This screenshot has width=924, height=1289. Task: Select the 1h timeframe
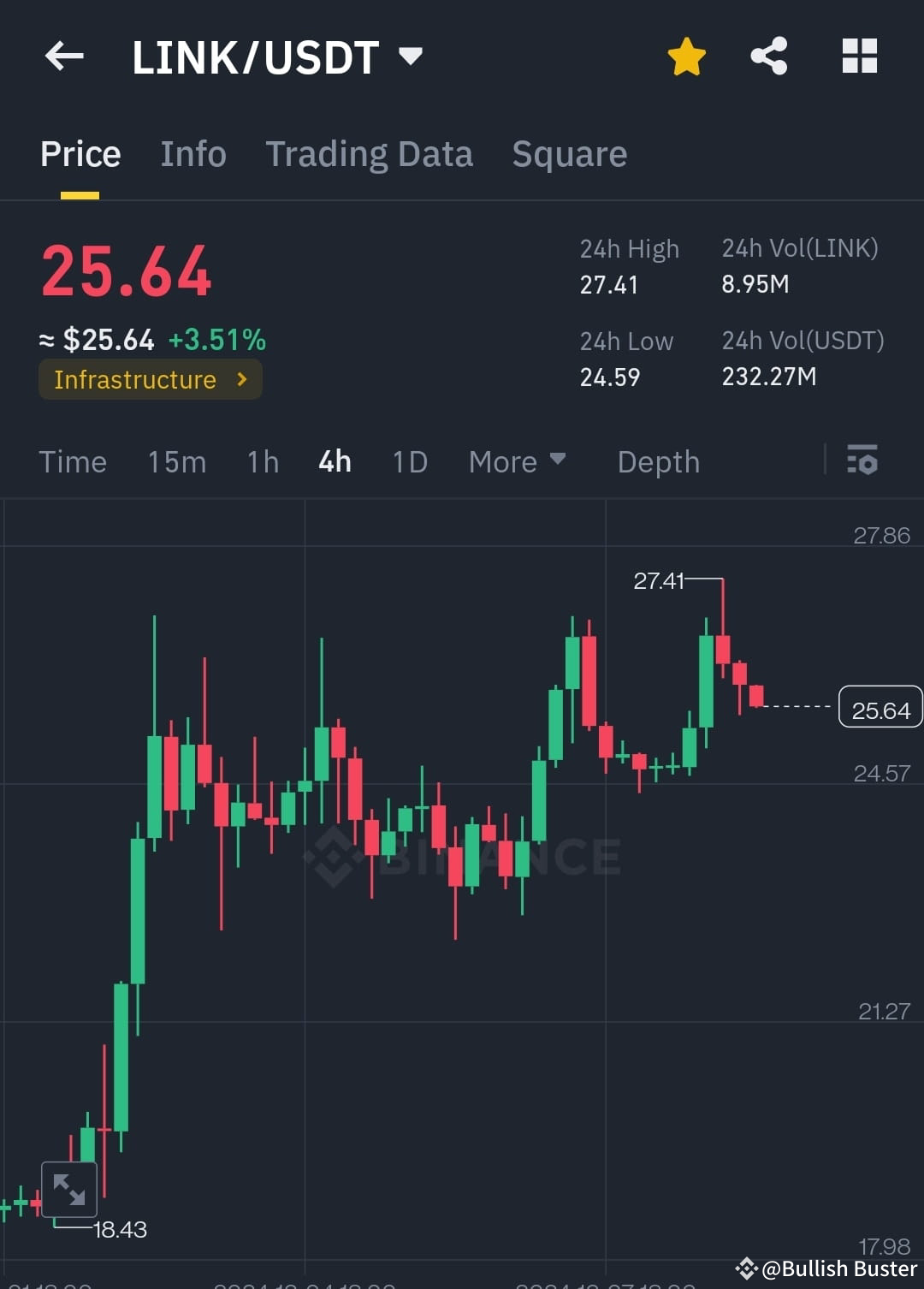(262, 461)
